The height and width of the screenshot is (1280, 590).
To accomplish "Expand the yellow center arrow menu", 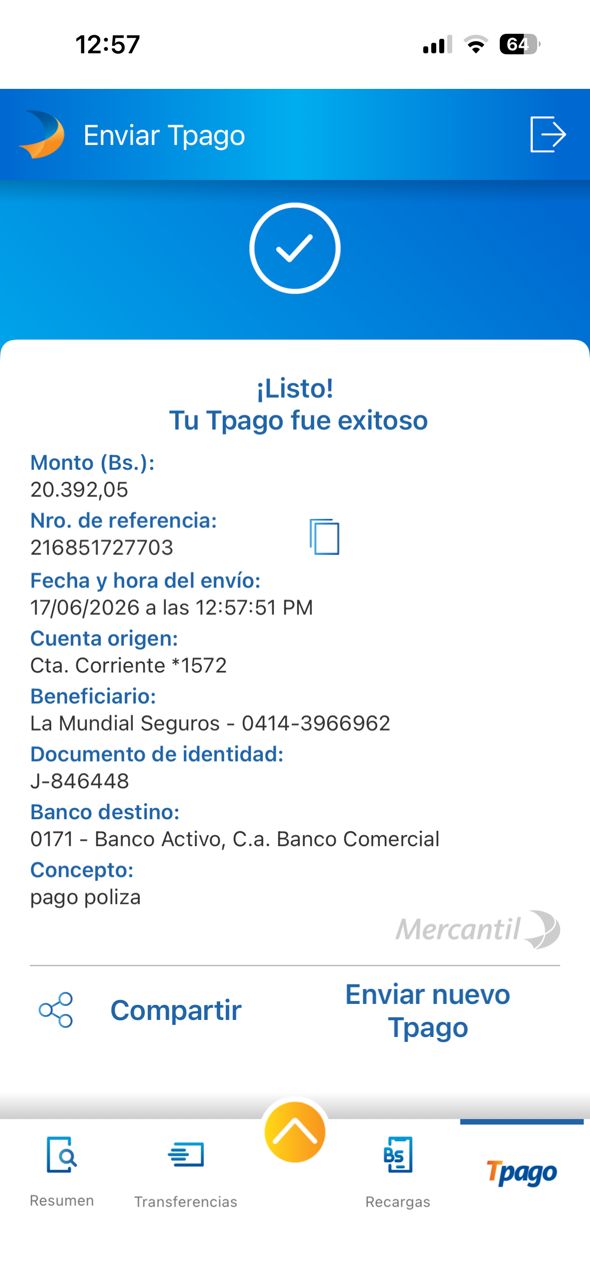I will (295, 1132).
